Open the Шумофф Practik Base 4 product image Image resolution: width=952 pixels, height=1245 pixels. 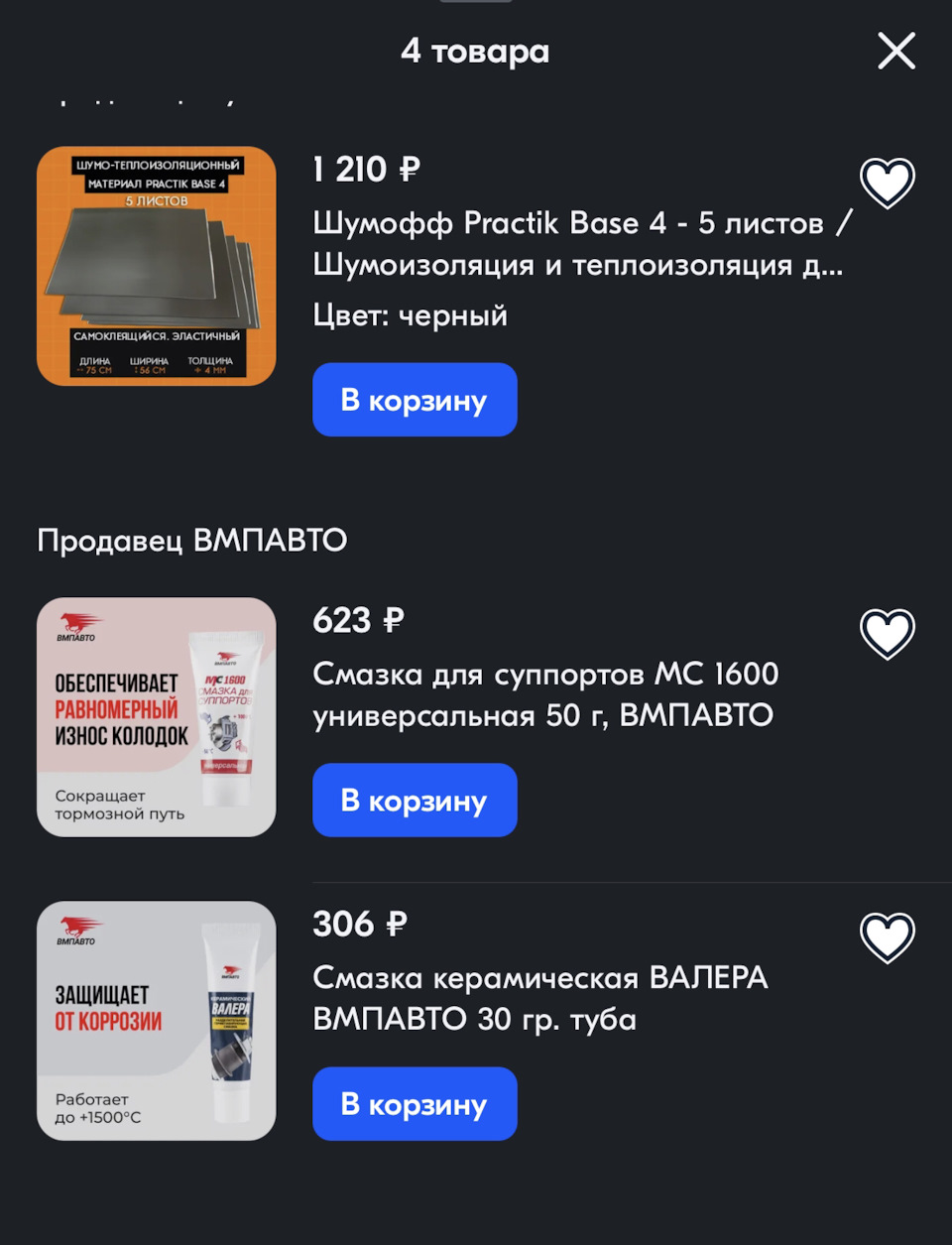click(x=157, y=266)
